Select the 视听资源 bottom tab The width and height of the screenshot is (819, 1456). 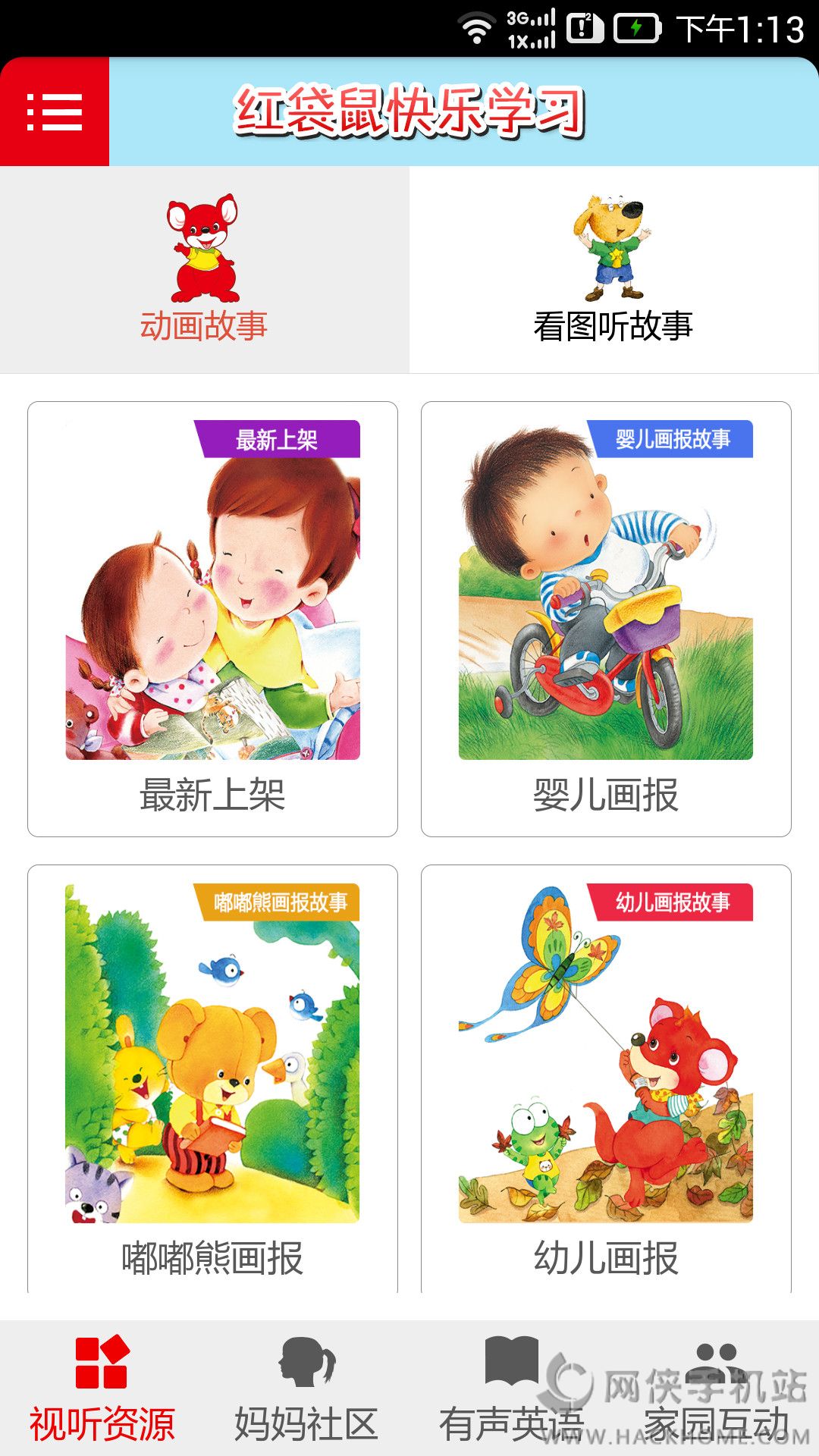pos(102,1389)
